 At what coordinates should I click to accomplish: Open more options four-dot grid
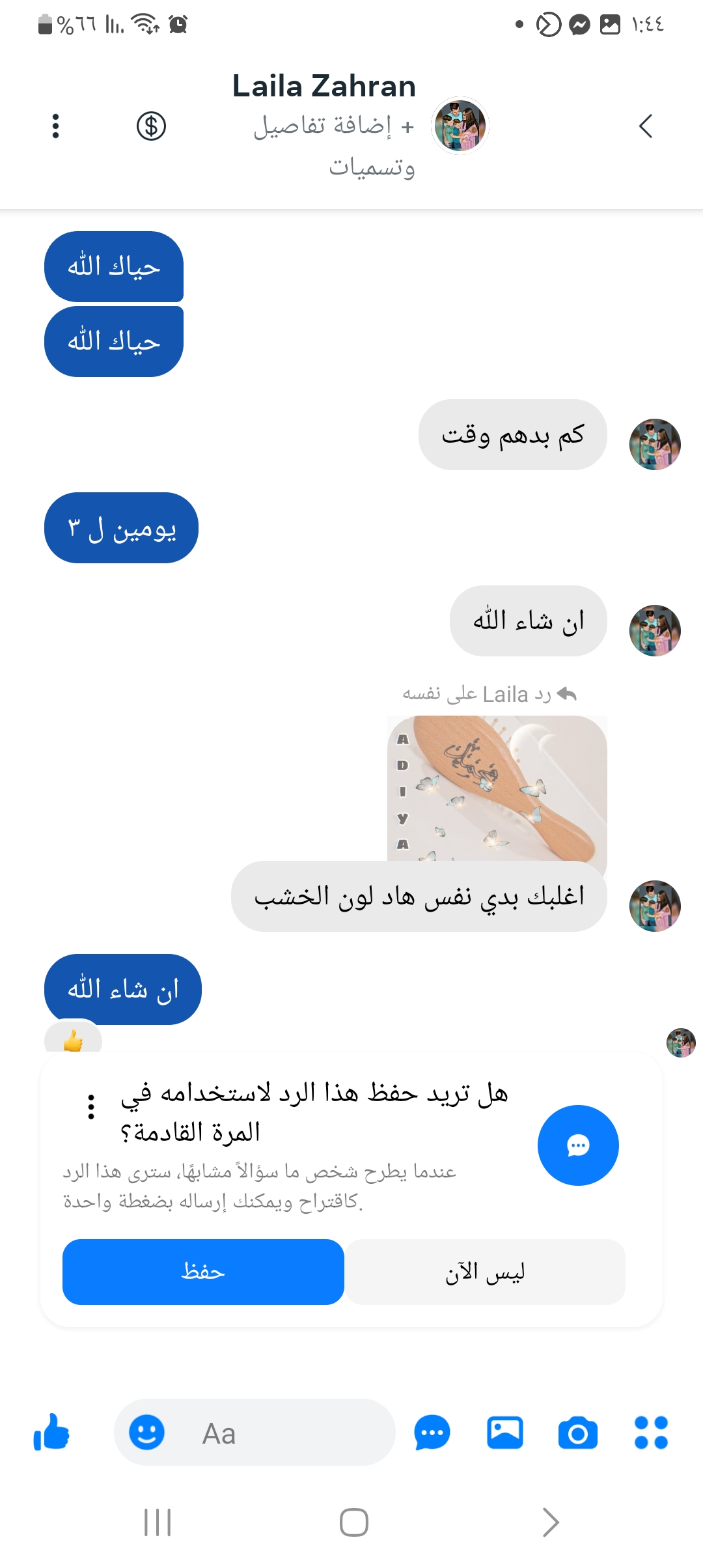pyautogui.click(x=651, y=1433)
